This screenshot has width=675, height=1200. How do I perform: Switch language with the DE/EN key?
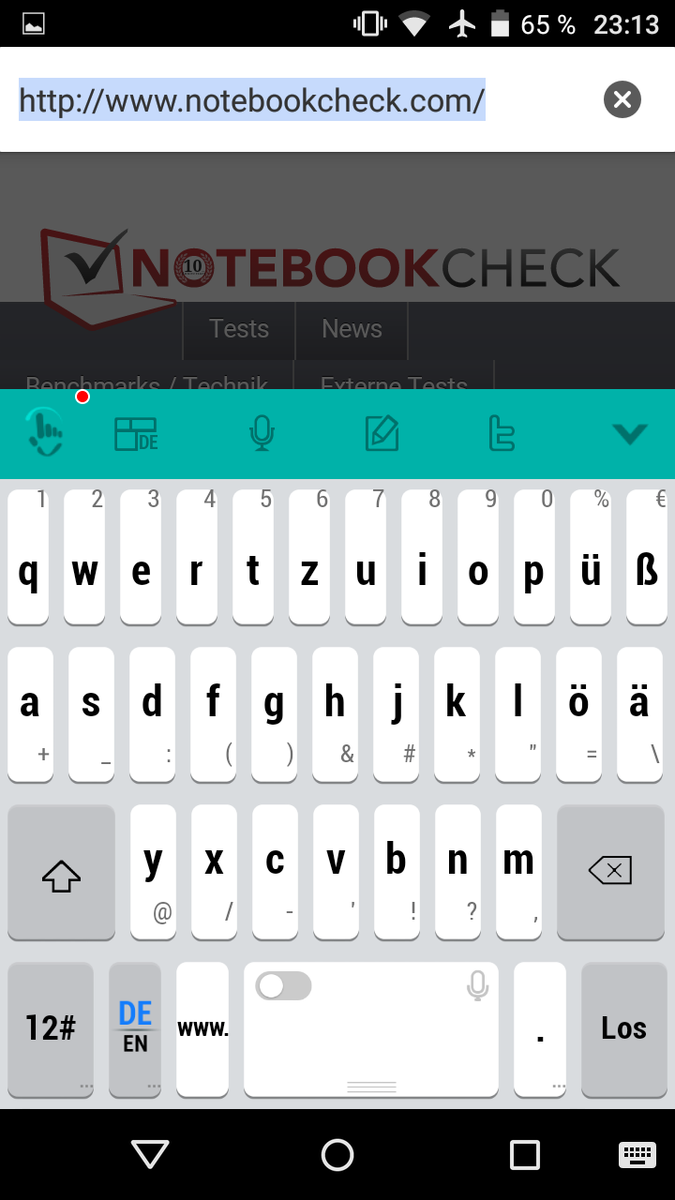coord(135,1028)
